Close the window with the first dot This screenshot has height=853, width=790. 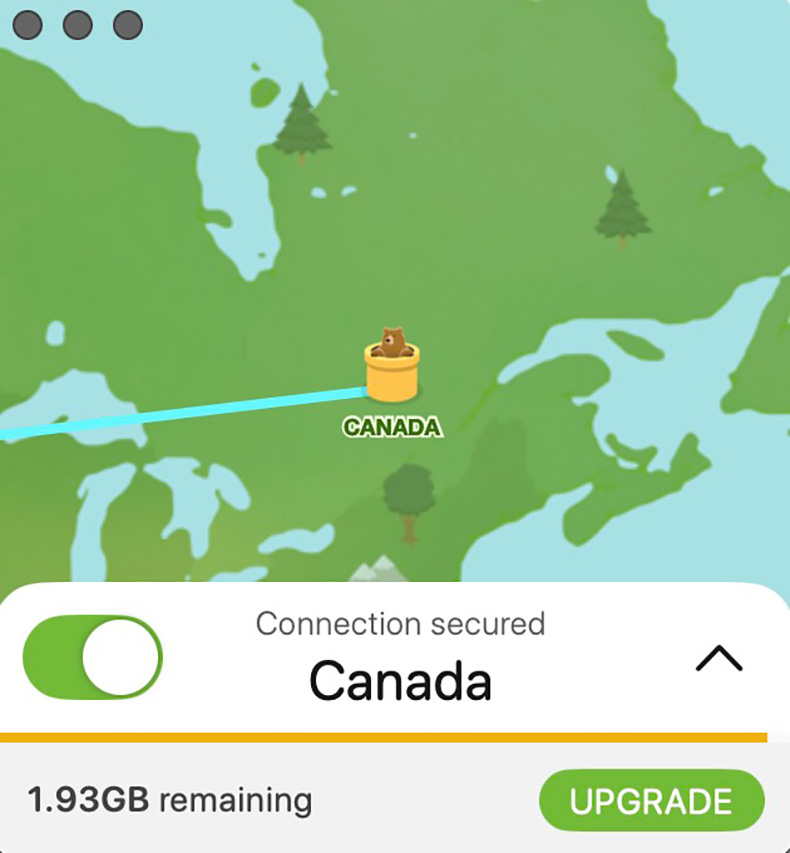click(28, 25)
